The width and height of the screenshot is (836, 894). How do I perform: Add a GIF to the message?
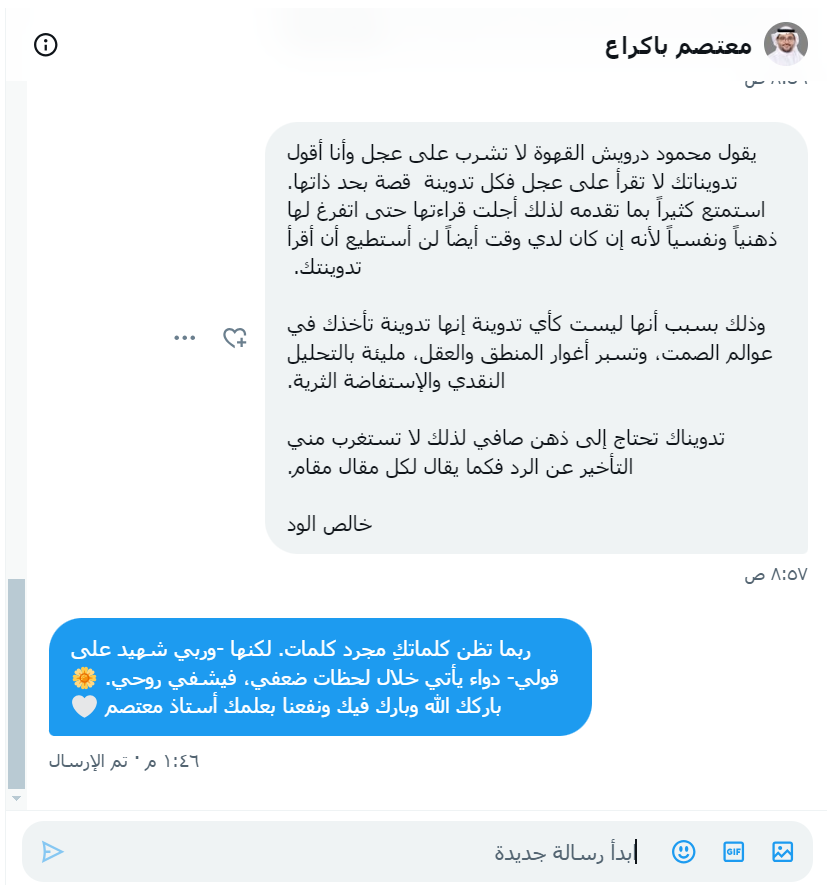[x=734, y=852]
